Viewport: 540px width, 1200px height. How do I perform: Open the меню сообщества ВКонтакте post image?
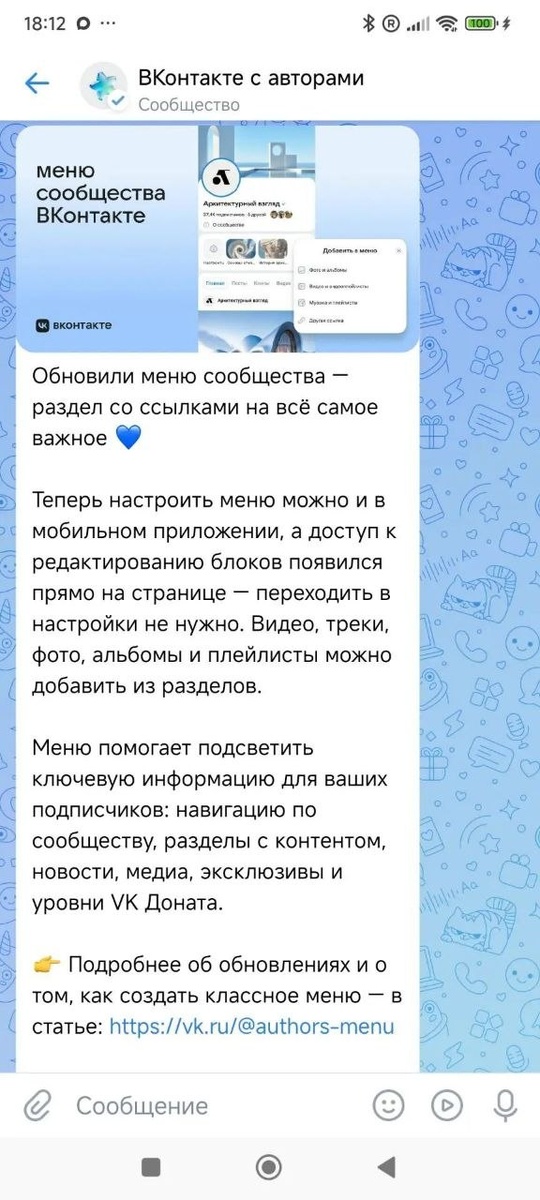pos(217,239)
